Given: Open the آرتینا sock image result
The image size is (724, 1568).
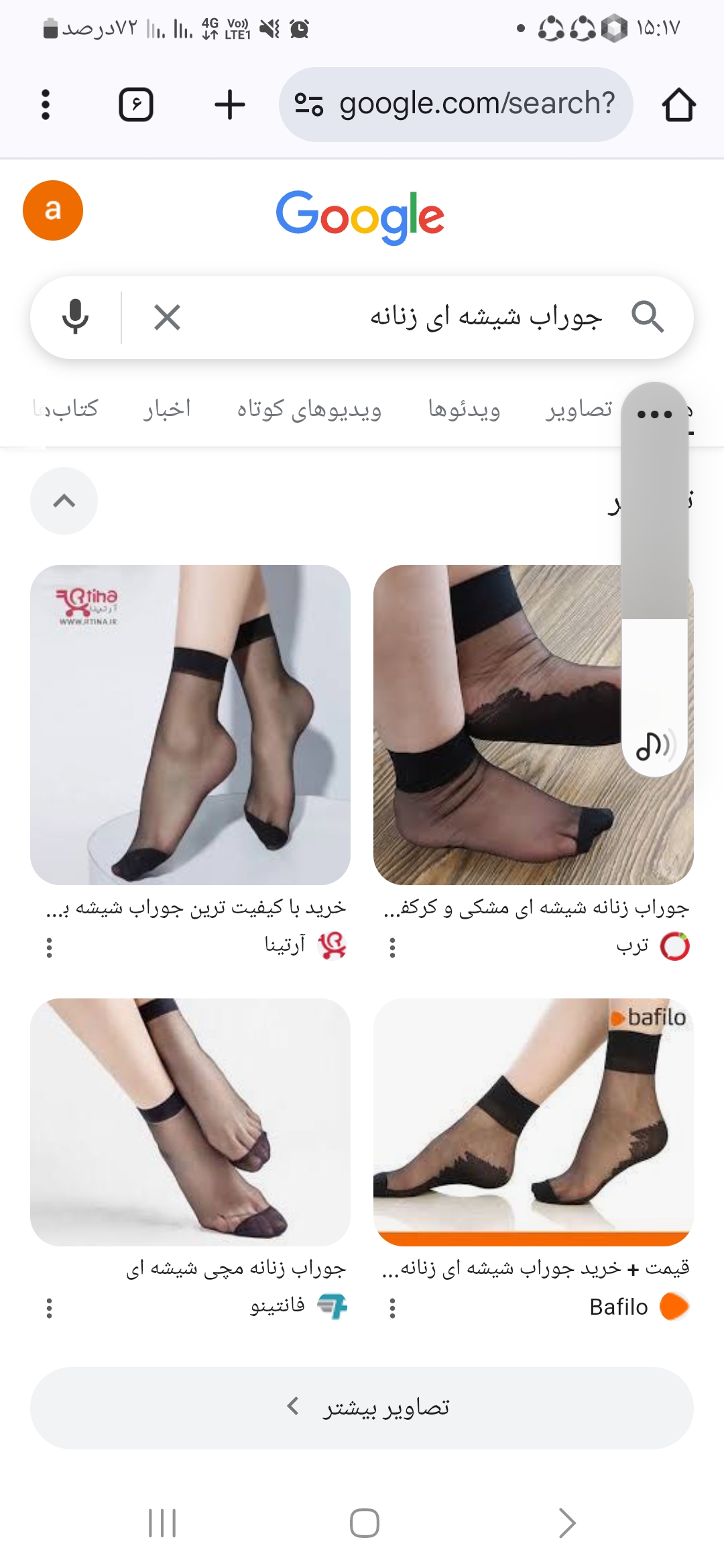Looking at the screenshot, I should 190,724.
